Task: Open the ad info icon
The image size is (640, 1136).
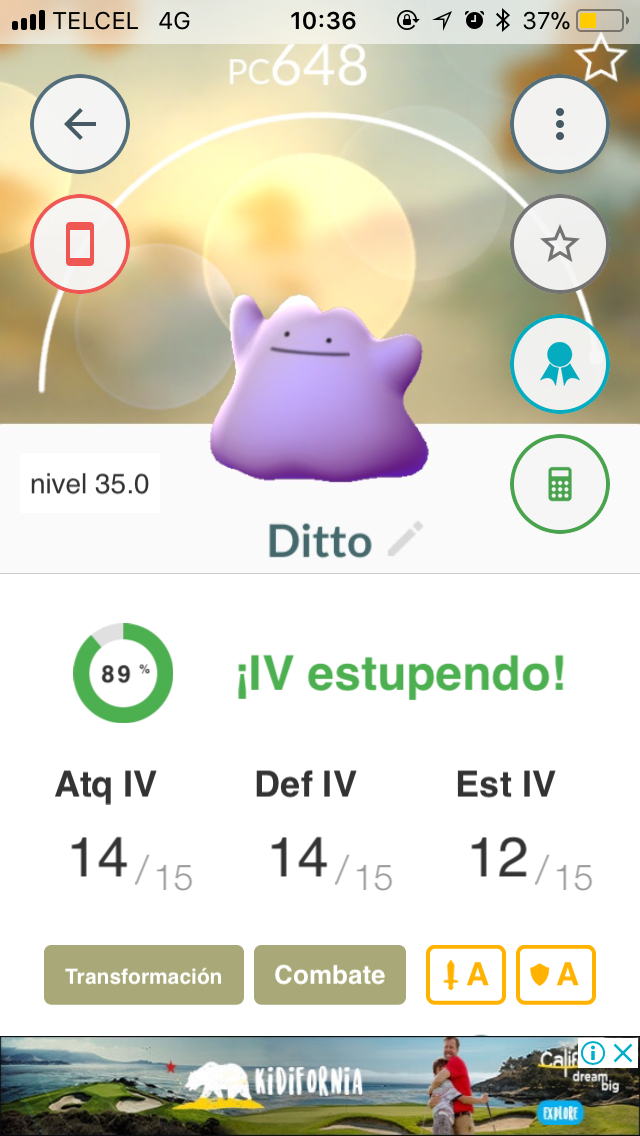Action: [x=592, y=1053]
